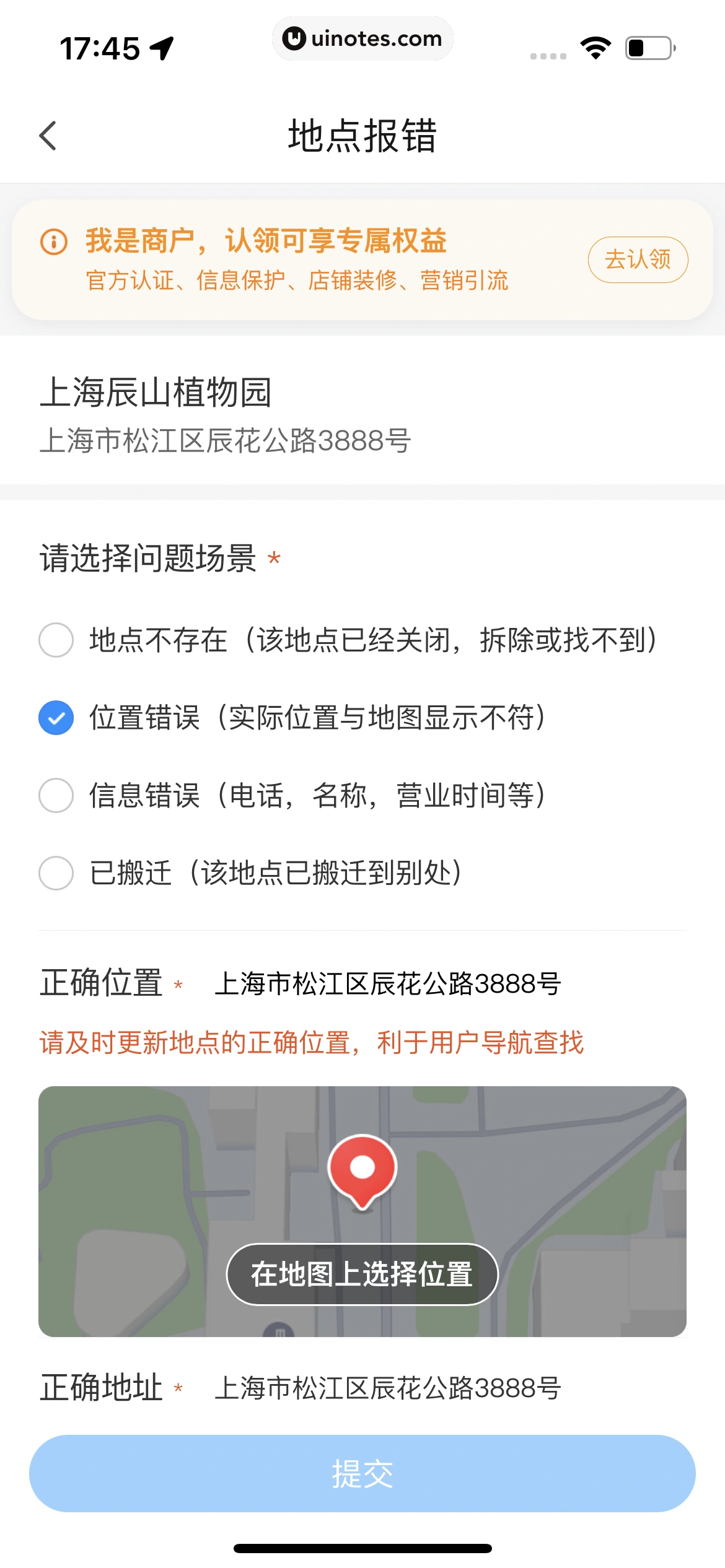Image resolution: width=725 pixels, height=1568 pixels.
Task: Go back from 地点报错 page
Action: (x=48, y=136)
